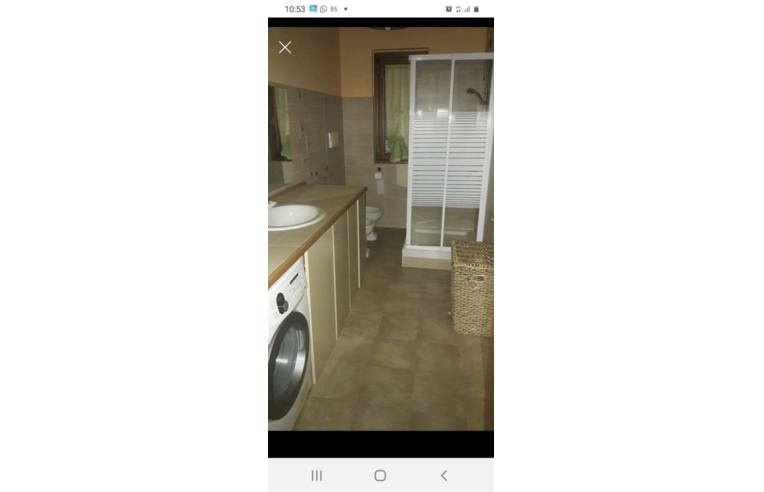
Task: Tap the system back button
Action: pos(444,475)
